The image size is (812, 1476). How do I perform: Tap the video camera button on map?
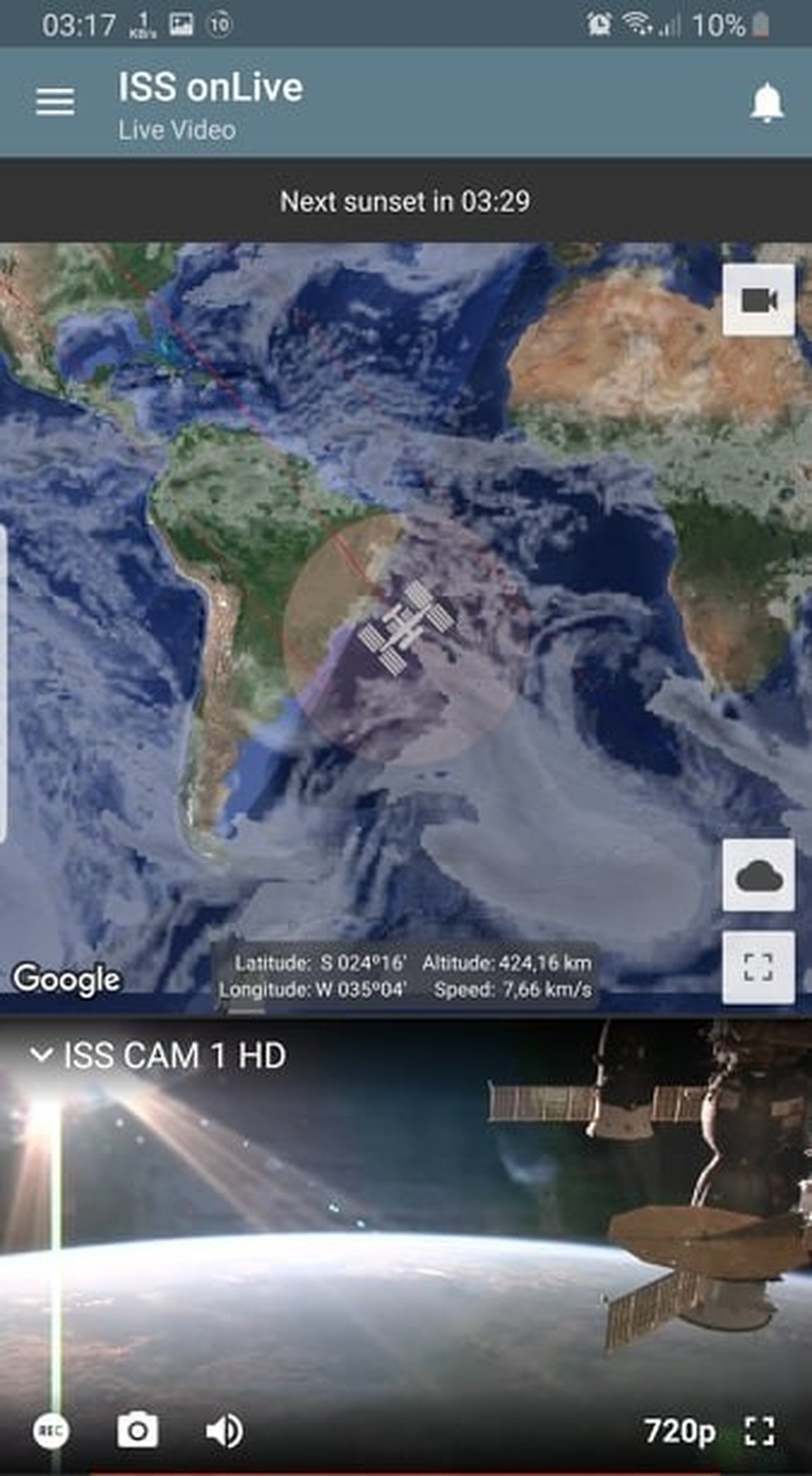(758, 300)
